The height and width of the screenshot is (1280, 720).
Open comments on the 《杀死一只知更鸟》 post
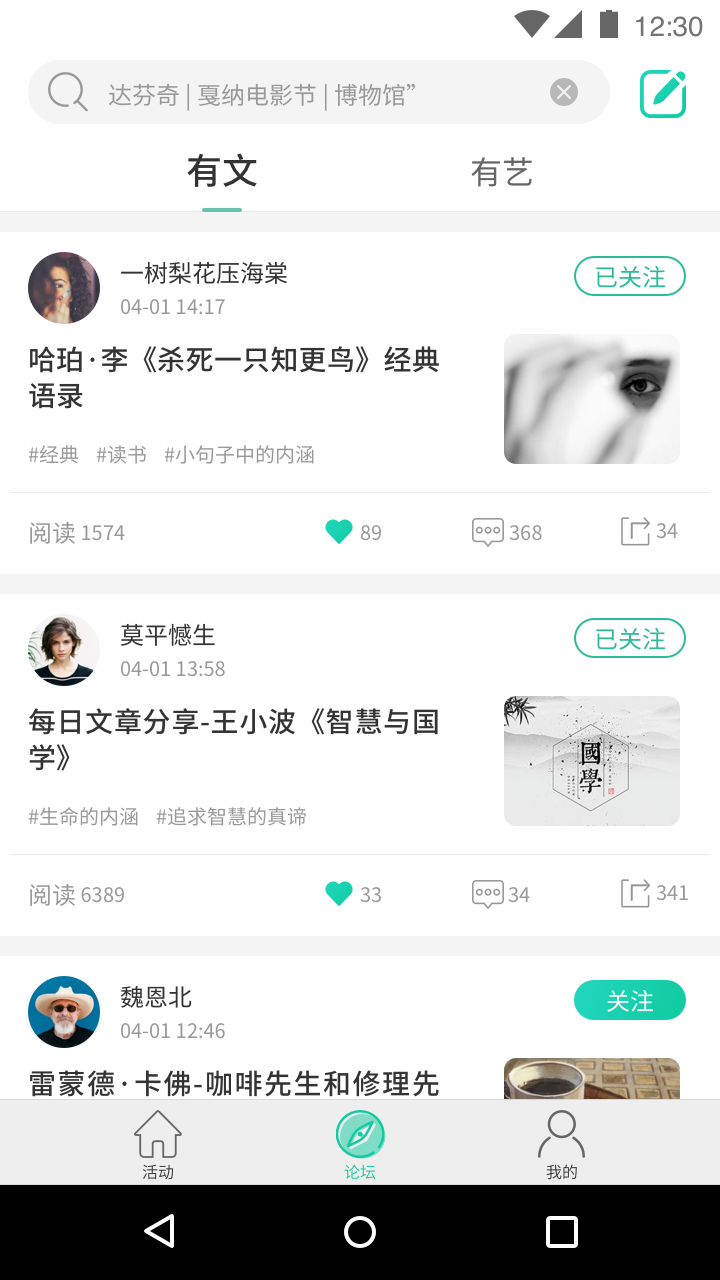(488, 532)
